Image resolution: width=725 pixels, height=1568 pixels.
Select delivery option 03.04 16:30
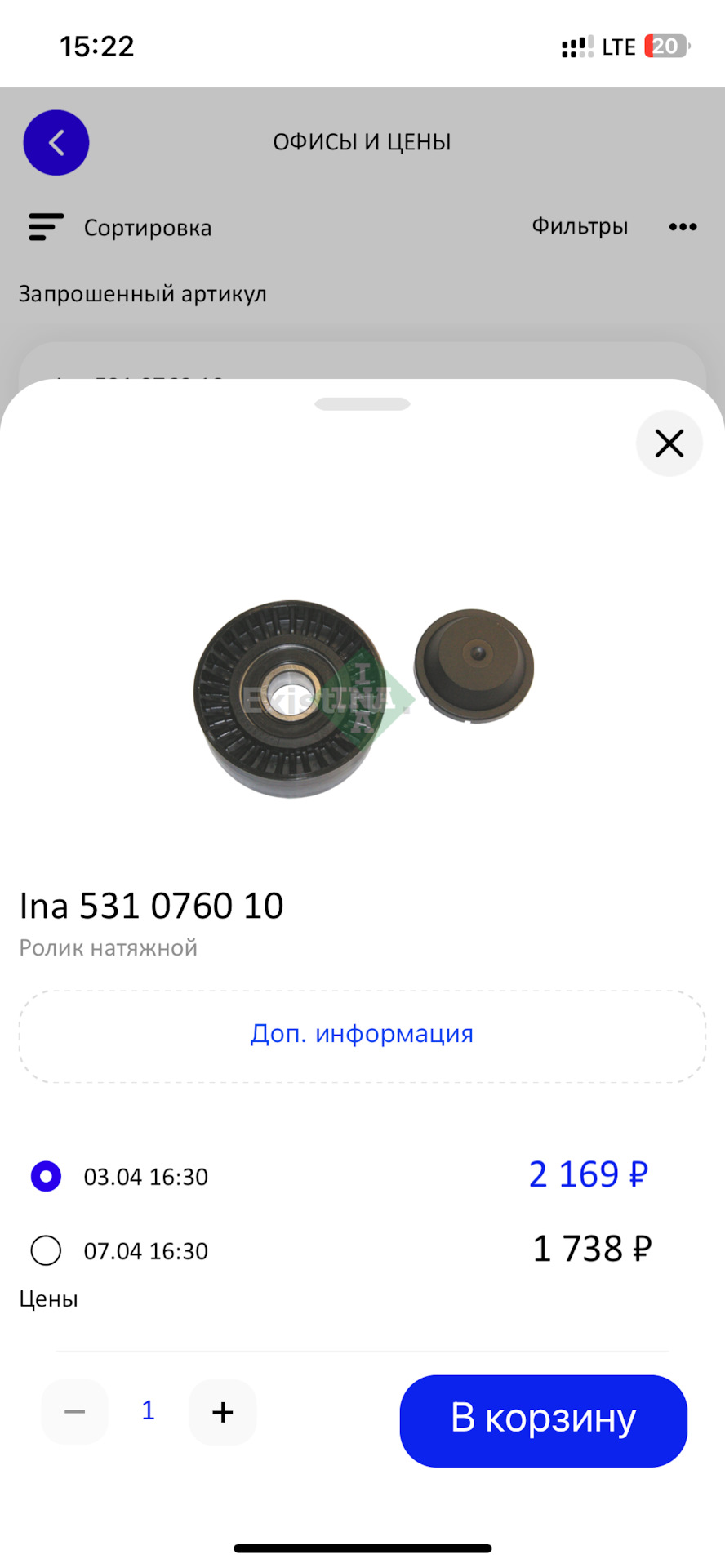coord(46,1176)
